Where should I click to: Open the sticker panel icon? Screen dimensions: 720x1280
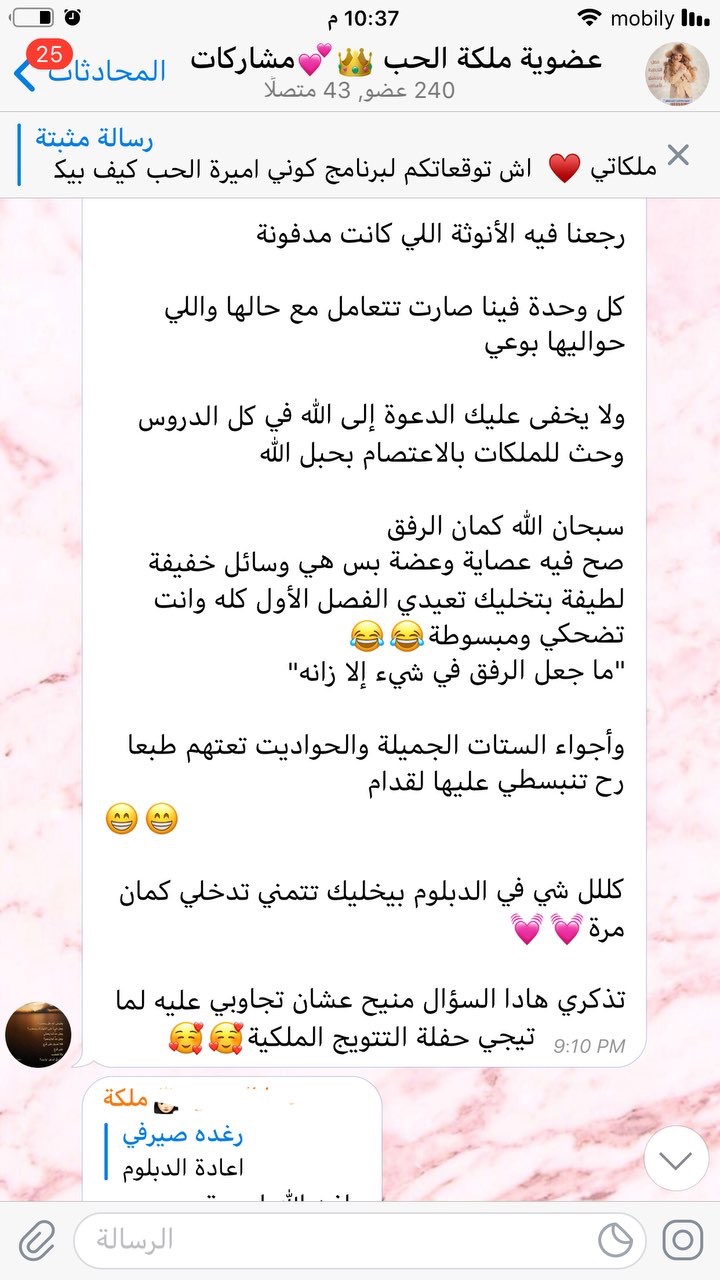click(616, 1240)
